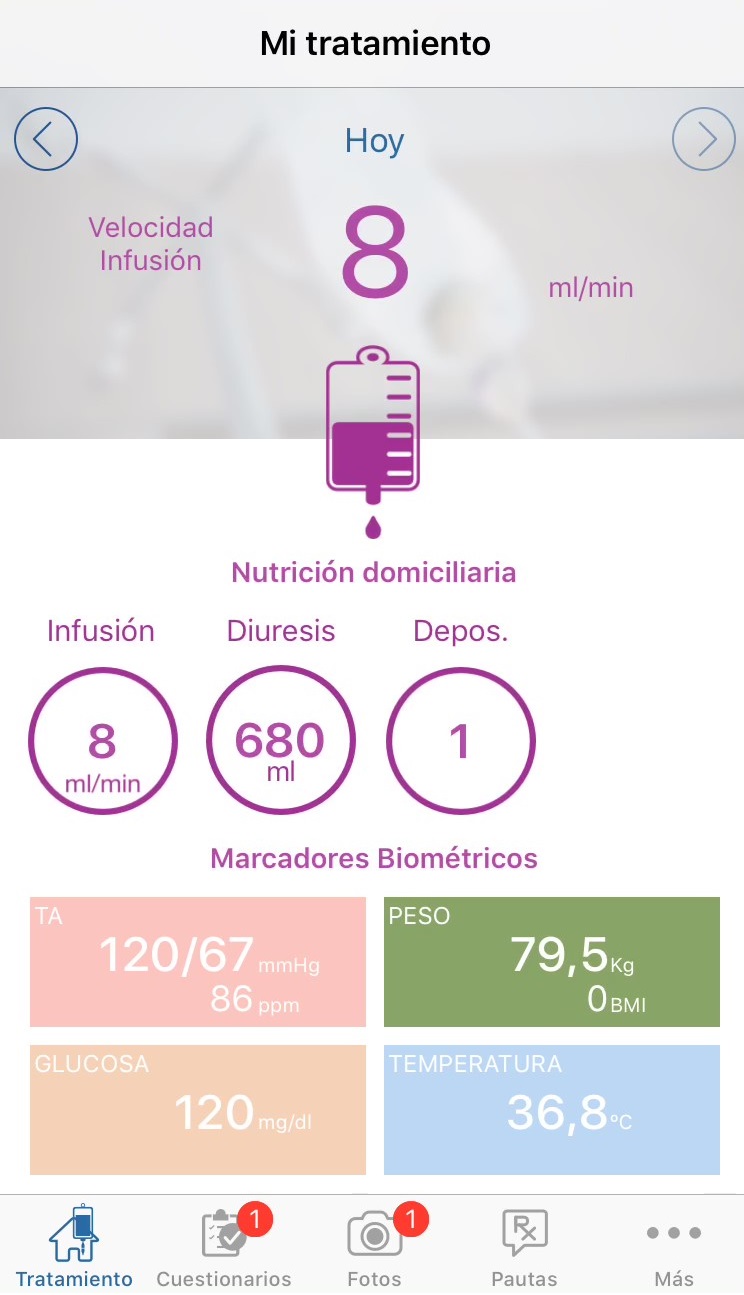Open the Depos. circle
Viewport: 744px width, 1295px height.
[x=461, y=741]
